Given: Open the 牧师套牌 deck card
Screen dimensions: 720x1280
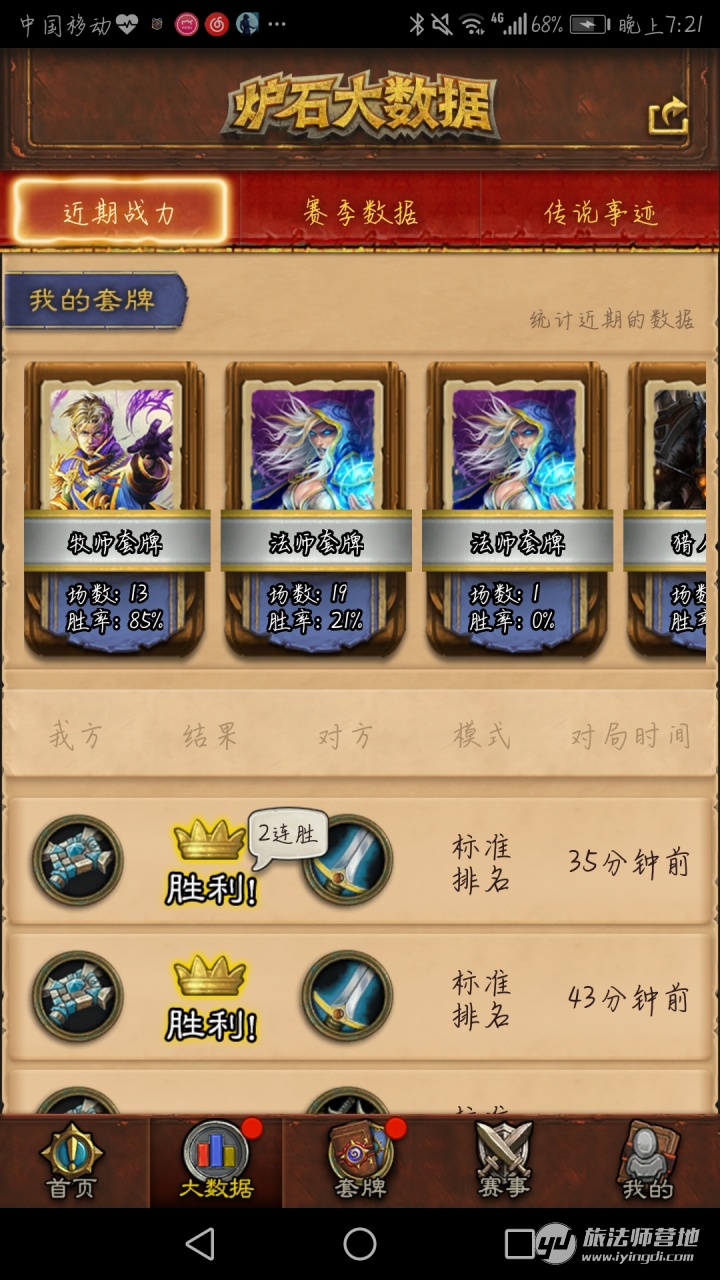Looking at the screenshot, I should tap(115, 510).
